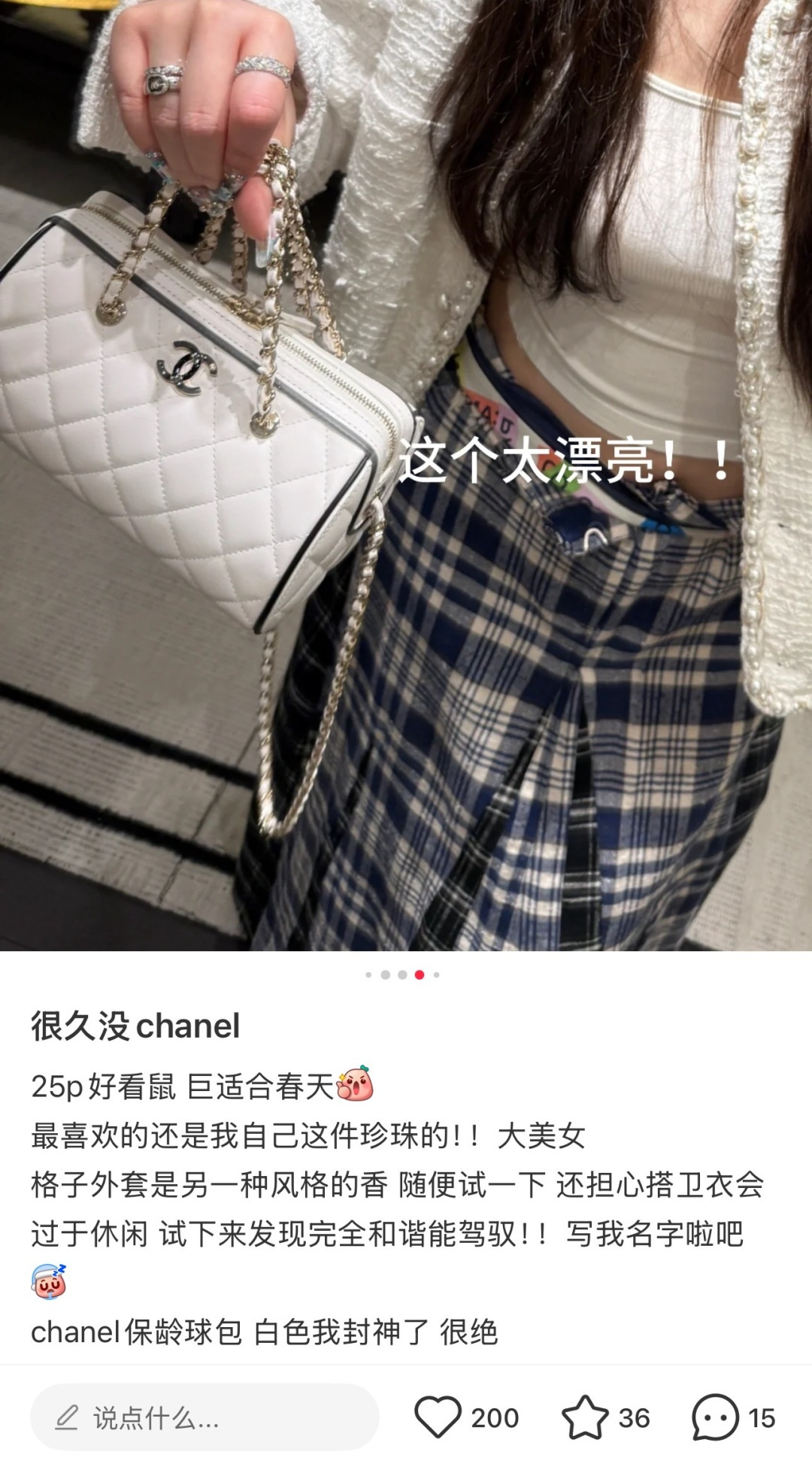Like this post with the heart icon
The height and width of the screenshot is (1482, 812).
coord(438,1417)
